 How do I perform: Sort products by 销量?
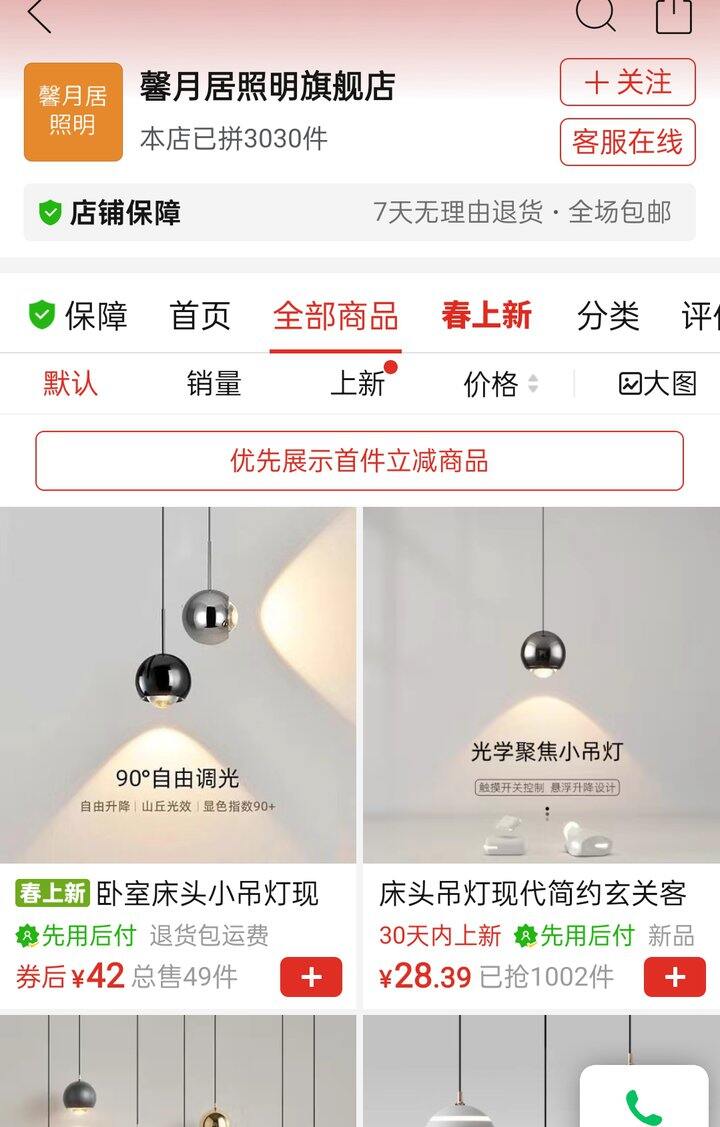(214, 383)
